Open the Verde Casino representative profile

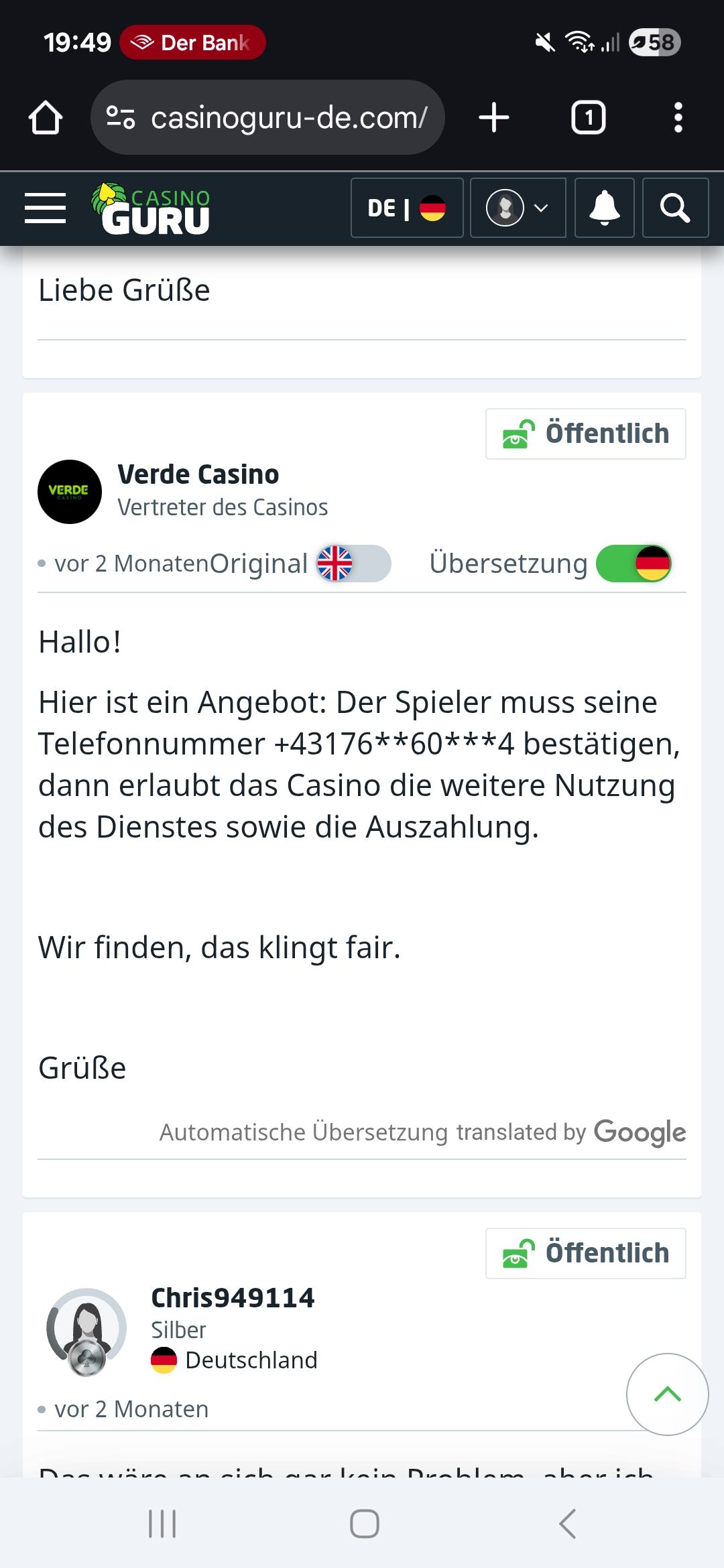[198, 475]
